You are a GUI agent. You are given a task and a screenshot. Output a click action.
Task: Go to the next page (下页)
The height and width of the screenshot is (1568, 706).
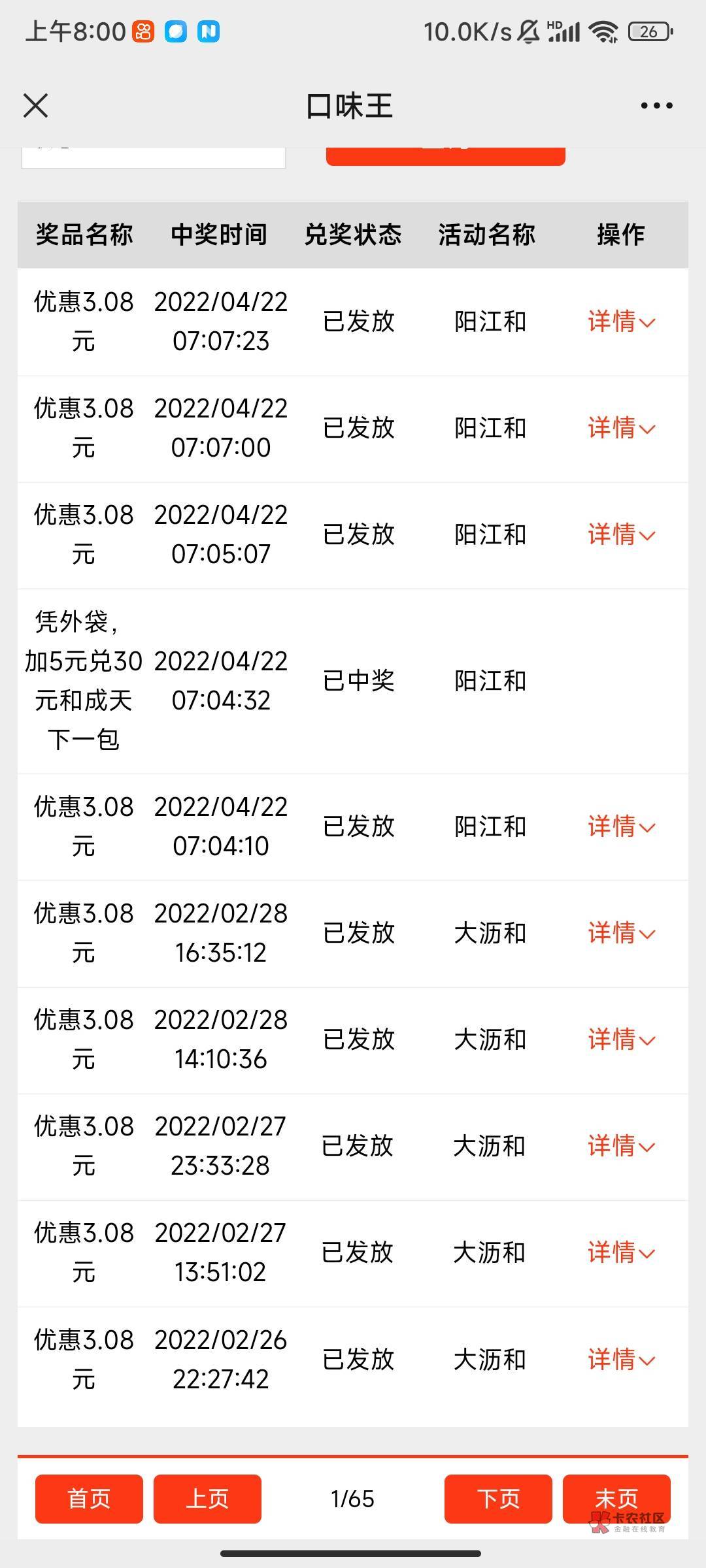click(x=498, y=1499)
